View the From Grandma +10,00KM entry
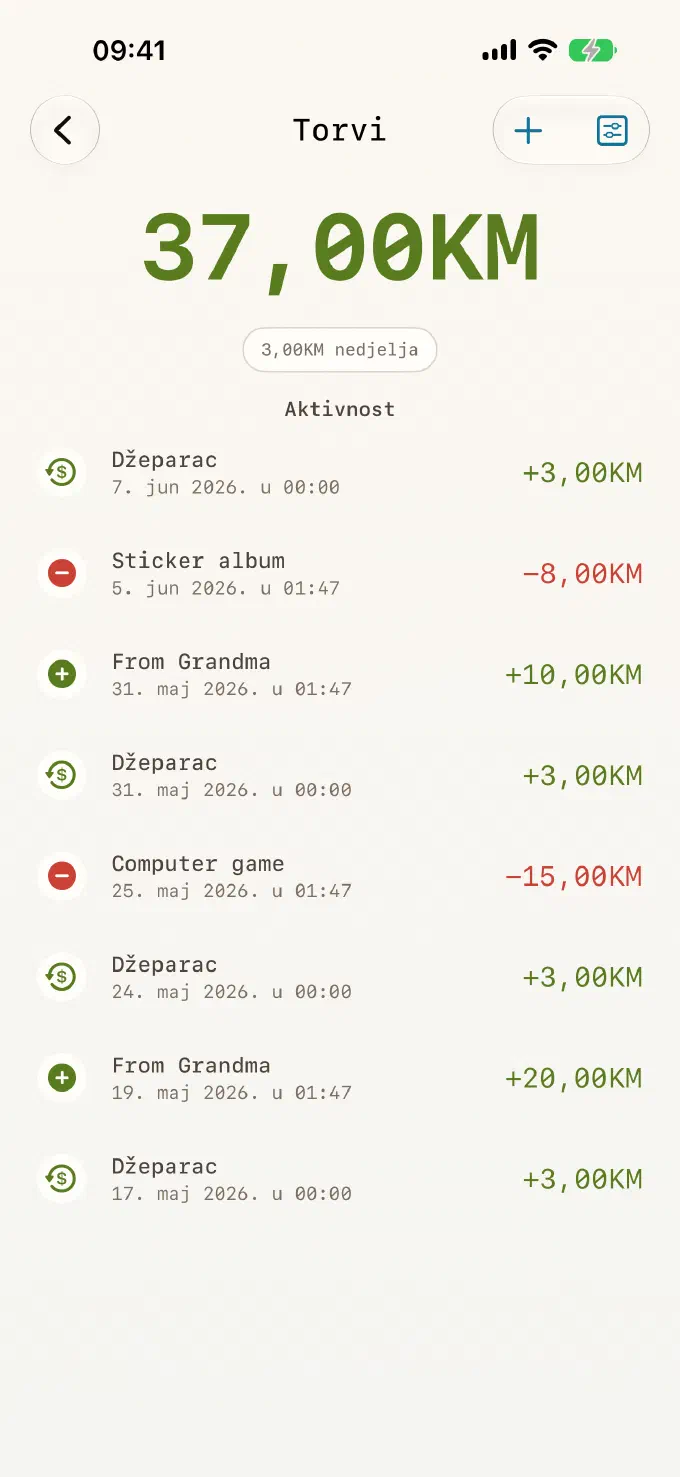Image resolution: width=680 pixels, height=1477 pixels. tap(340, 674)
